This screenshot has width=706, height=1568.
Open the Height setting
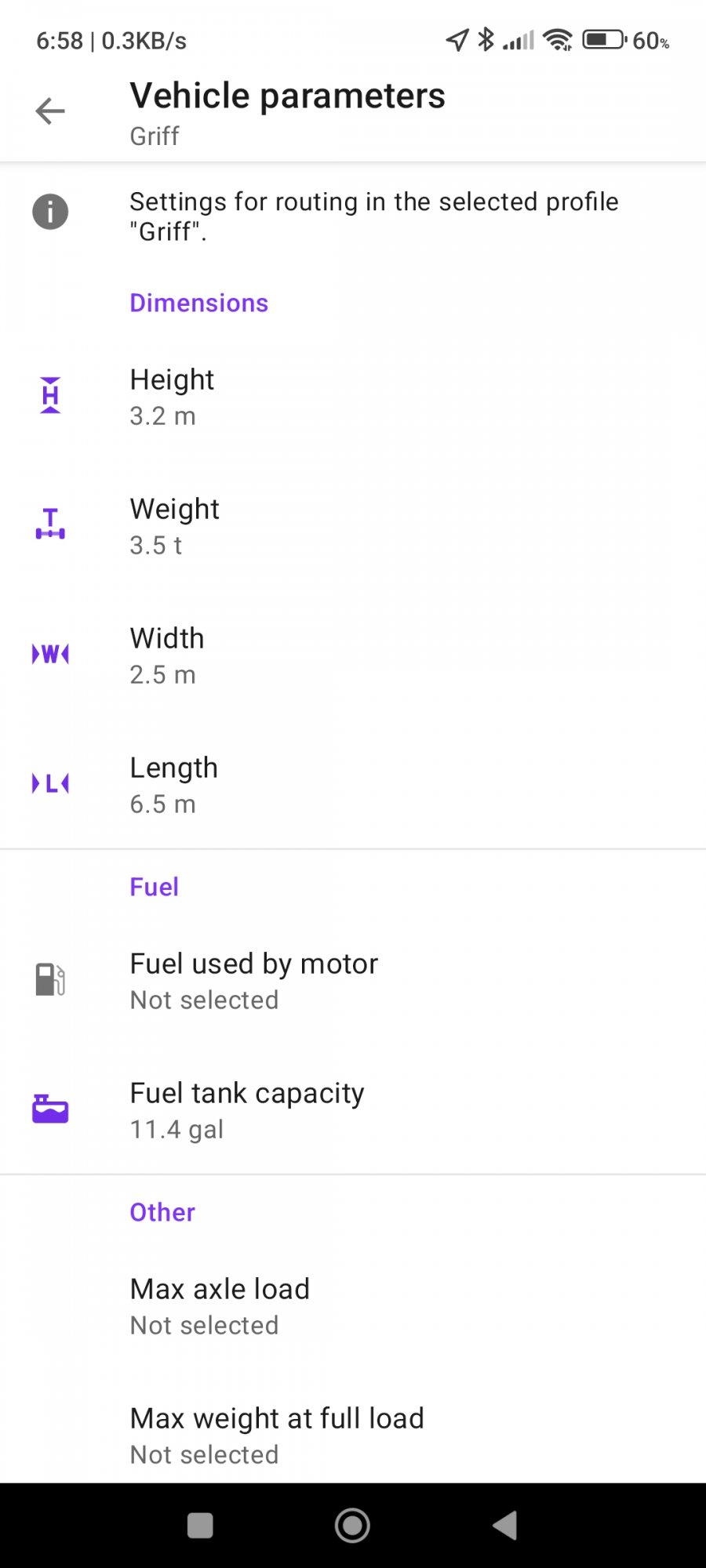tap(353, 397)
